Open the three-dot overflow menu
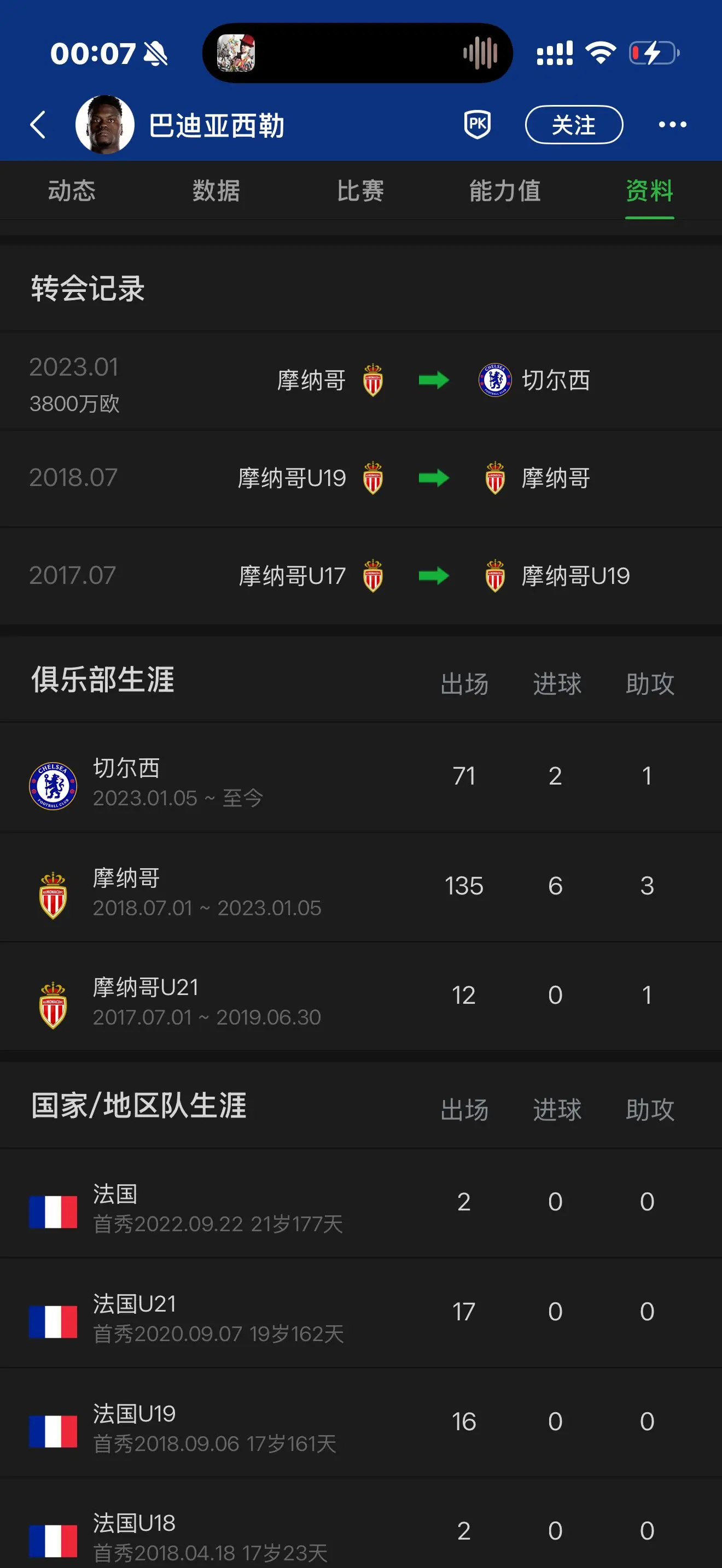Image resolution: width=722 pixels, height=1568 pixels. (672, 125)
